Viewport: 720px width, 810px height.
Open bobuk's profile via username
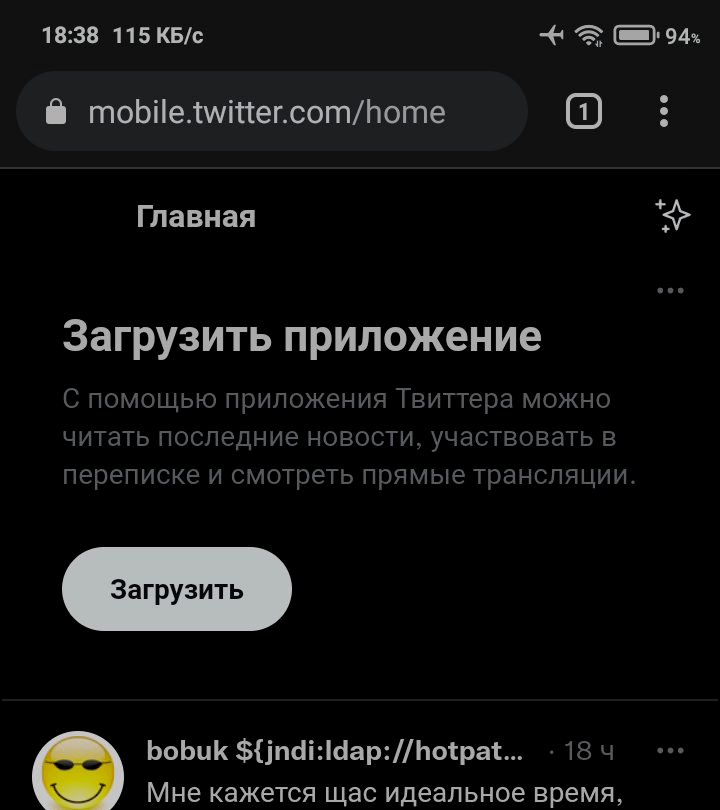(188, 750)
